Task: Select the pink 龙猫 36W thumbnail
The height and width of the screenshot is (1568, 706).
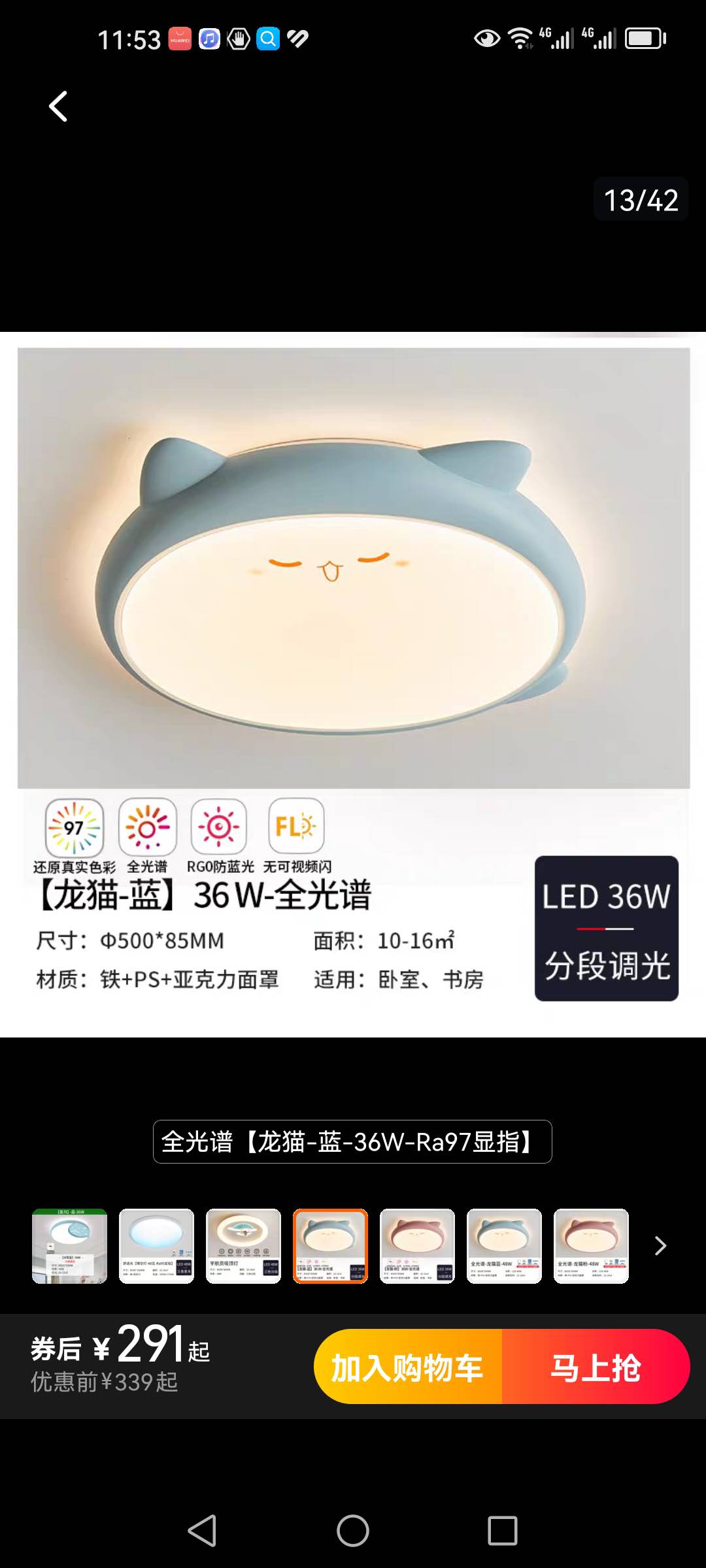Action: [x=417, y=1246]
